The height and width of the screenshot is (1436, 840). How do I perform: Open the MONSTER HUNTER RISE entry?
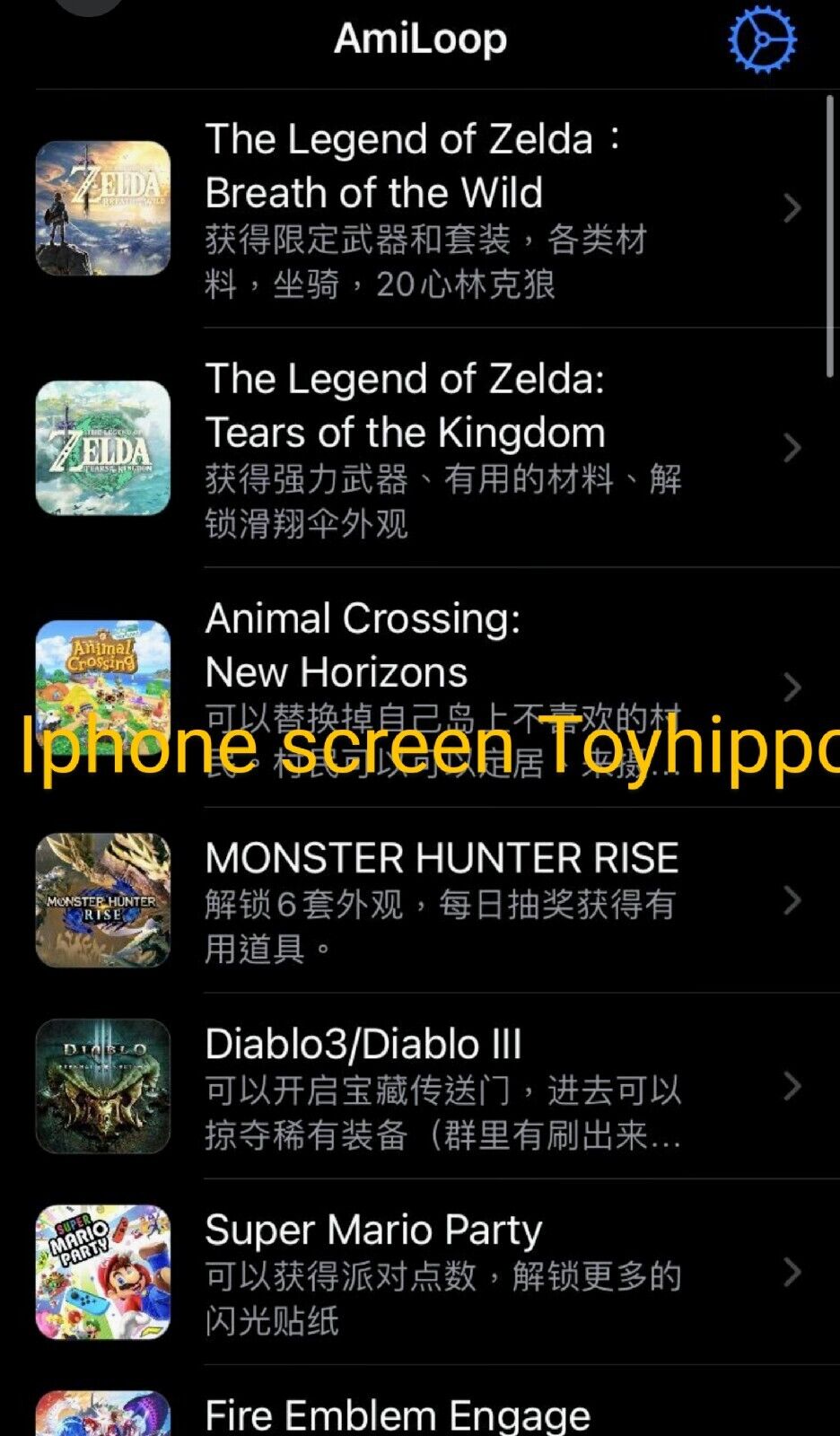pos(422,900)
